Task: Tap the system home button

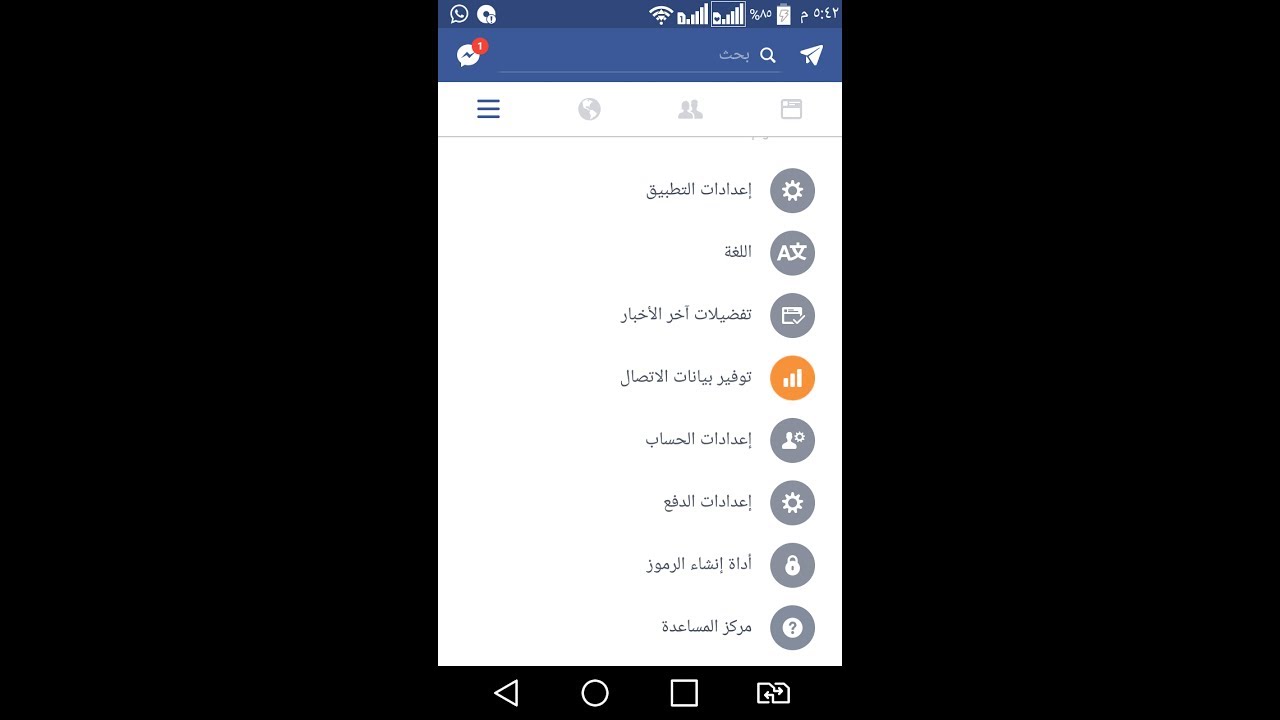Action: pos(595,693)
